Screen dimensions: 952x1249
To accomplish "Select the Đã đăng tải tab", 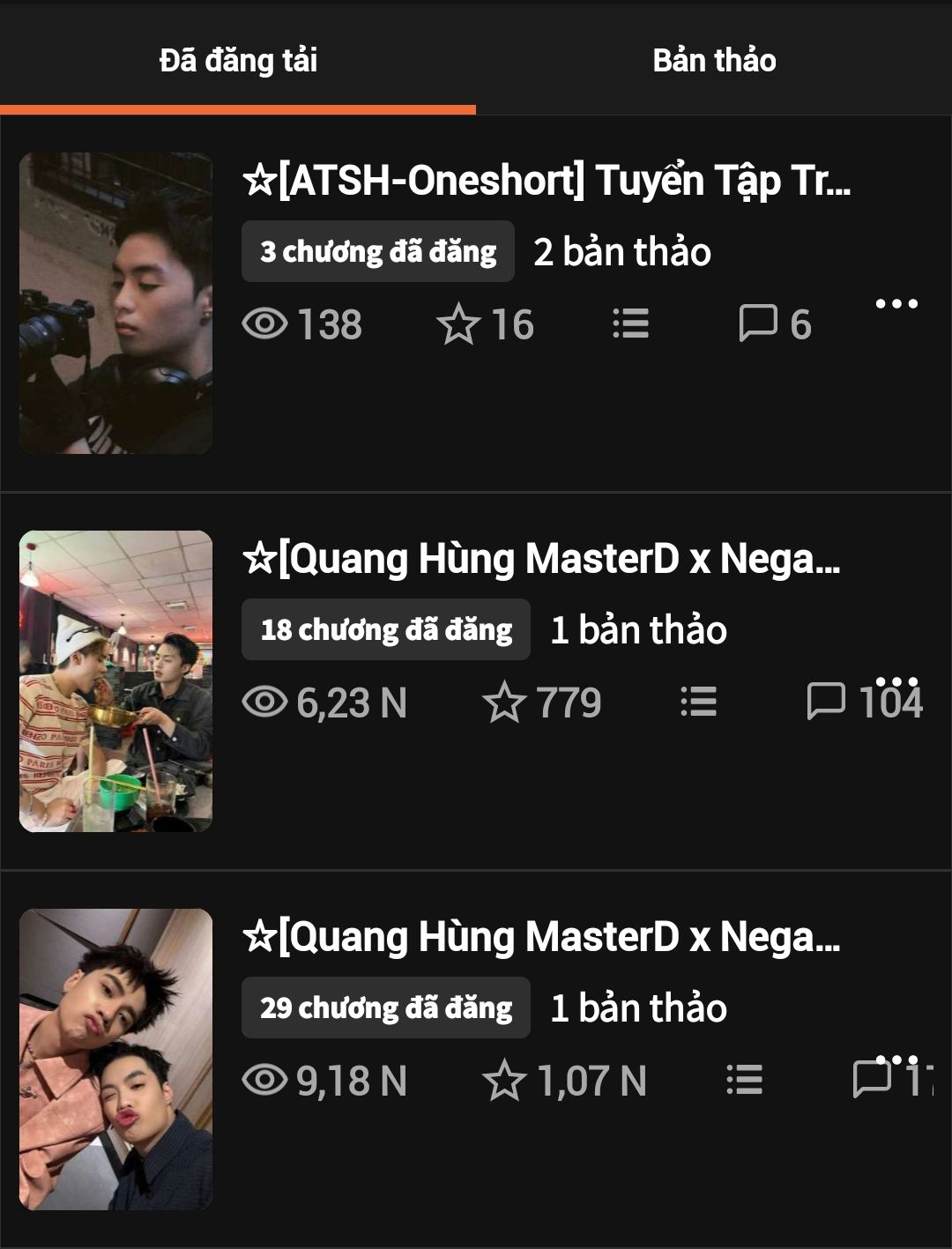I will (x=238, y=60).
